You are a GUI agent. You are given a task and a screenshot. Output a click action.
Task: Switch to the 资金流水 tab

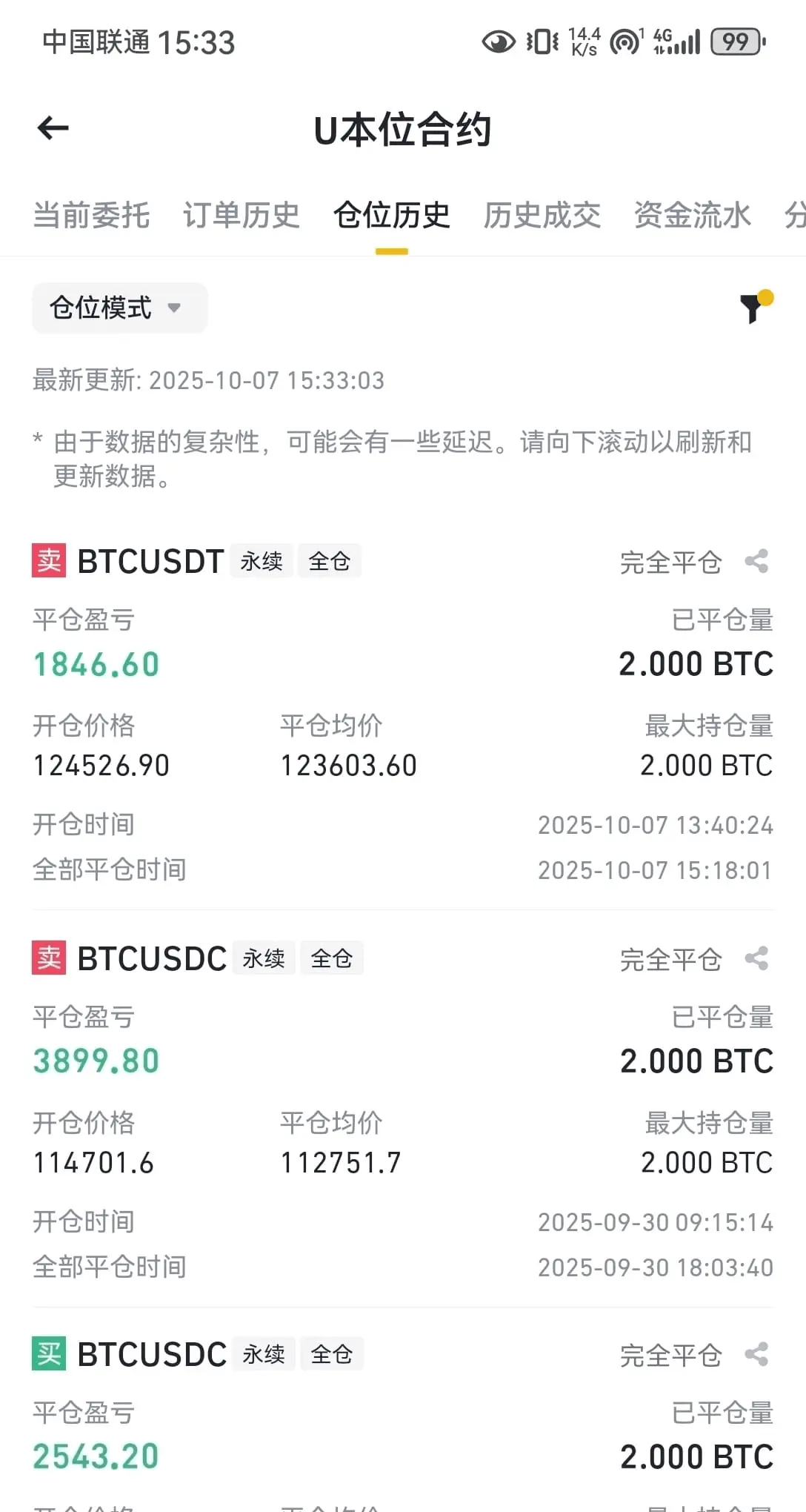(693, 216)
